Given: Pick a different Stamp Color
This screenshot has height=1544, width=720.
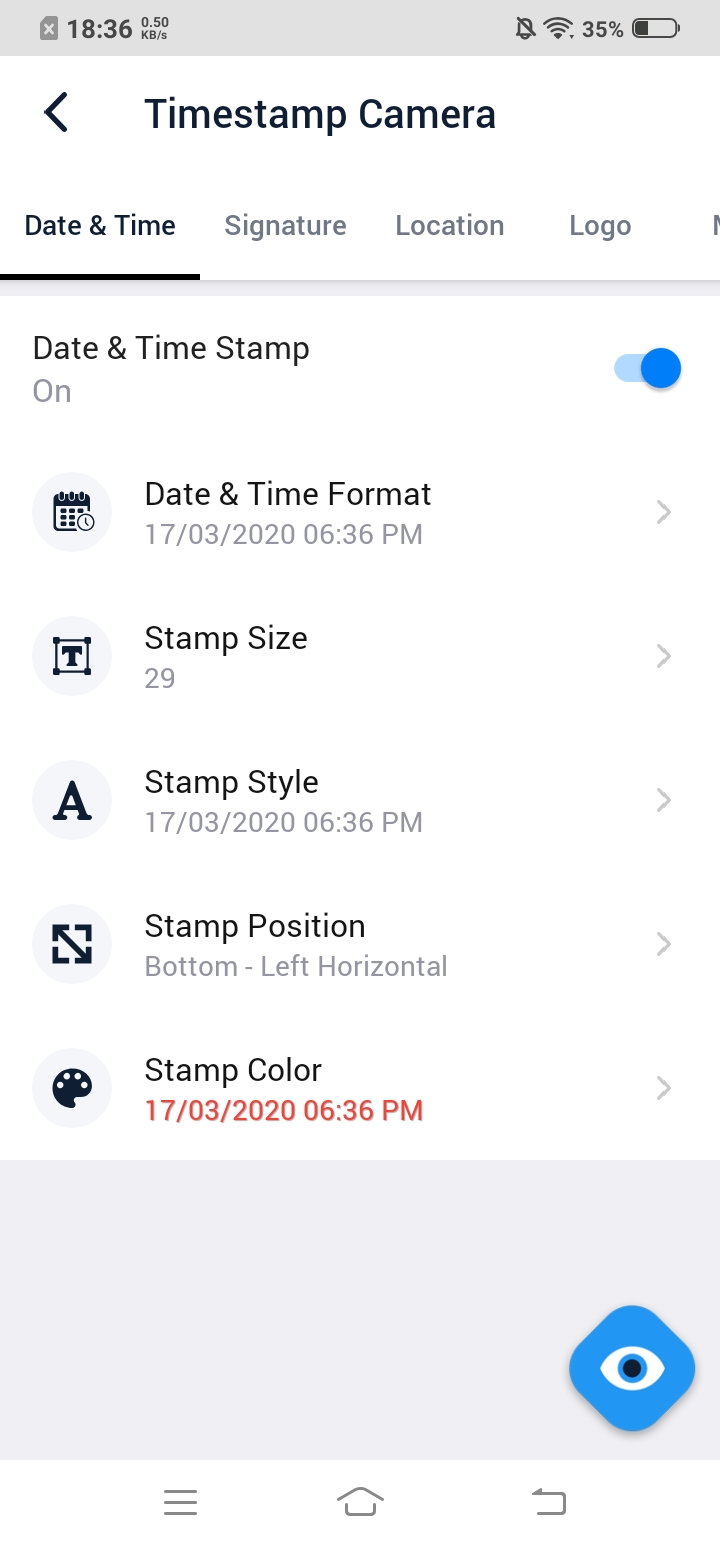Looking at the screenshot, I should coord(360,1089).
